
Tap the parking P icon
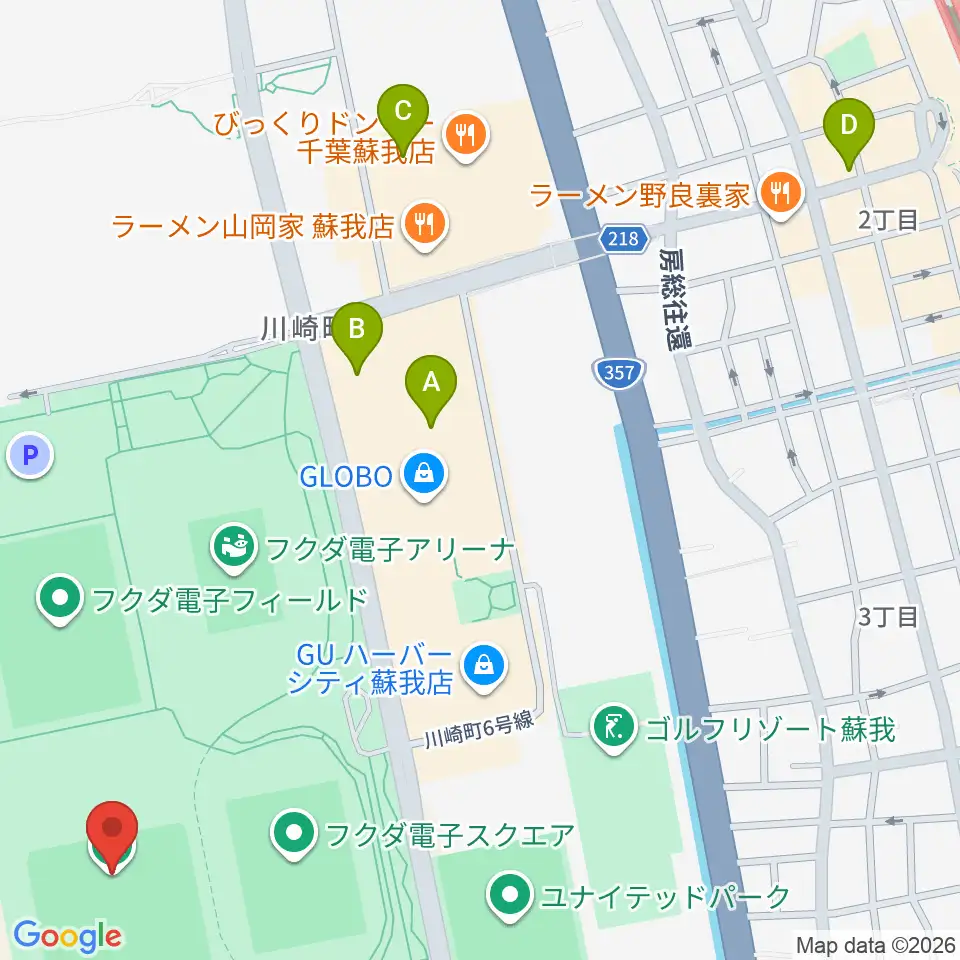coord(29,456)
